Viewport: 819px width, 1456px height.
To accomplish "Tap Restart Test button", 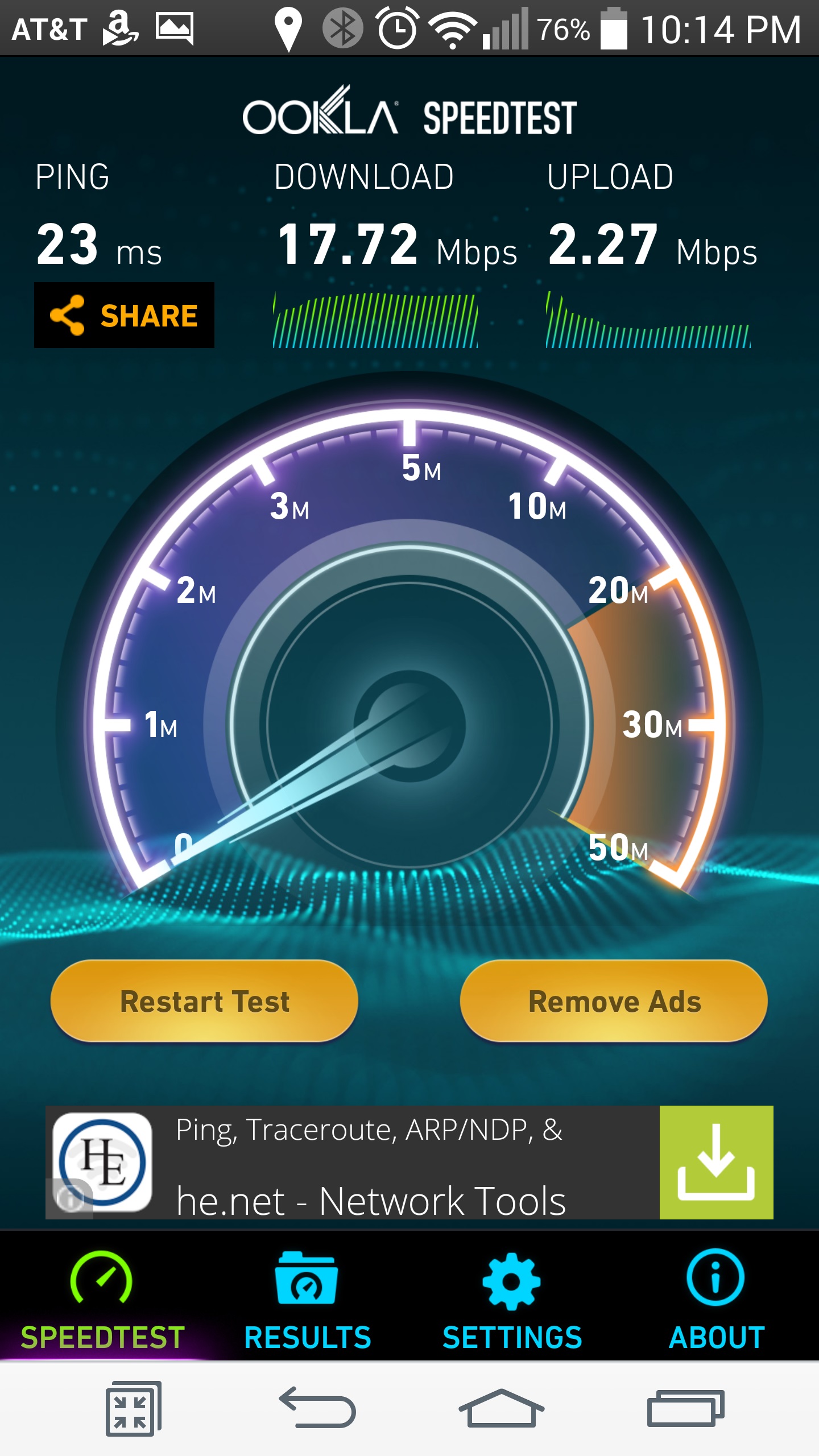I will 204,1001.
